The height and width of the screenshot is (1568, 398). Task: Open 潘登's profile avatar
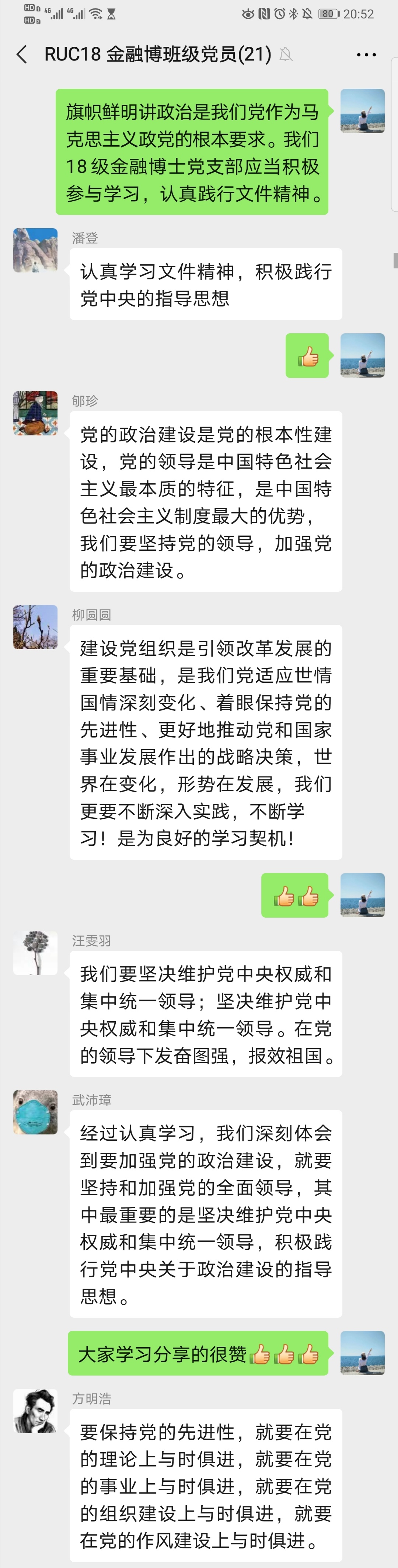[35, 250]
